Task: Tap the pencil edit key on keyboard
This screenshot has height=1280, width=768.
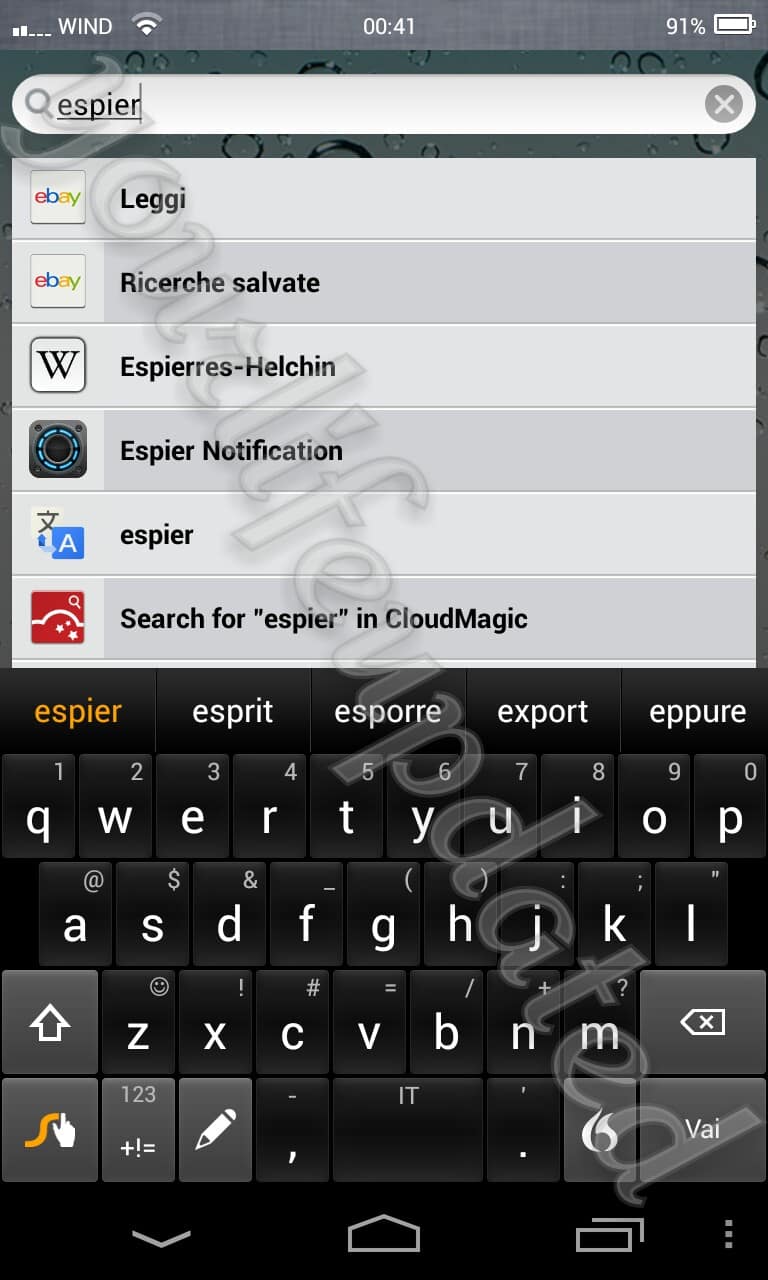Action: coord(215,1129)
